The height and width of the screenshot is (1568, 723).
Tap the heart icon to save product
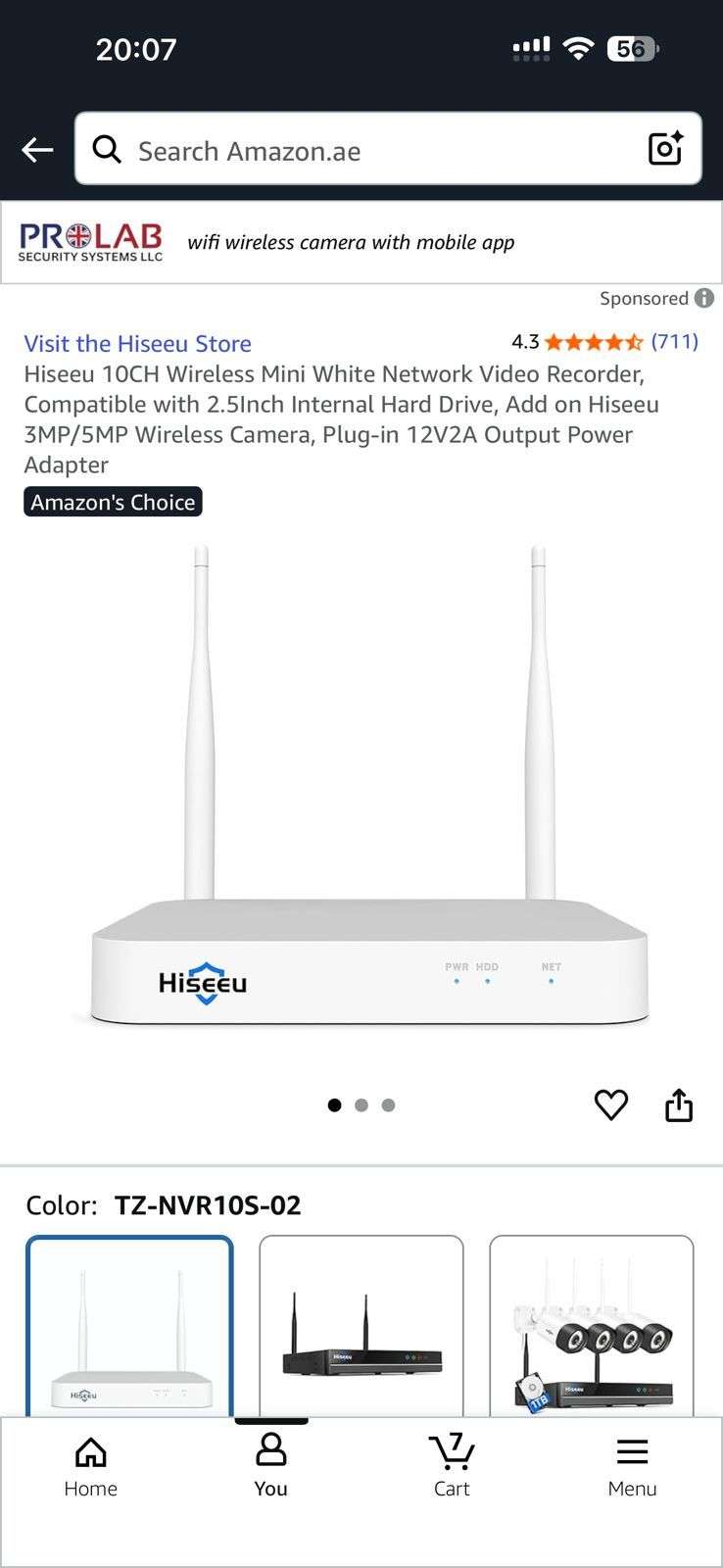(612, 1104)
